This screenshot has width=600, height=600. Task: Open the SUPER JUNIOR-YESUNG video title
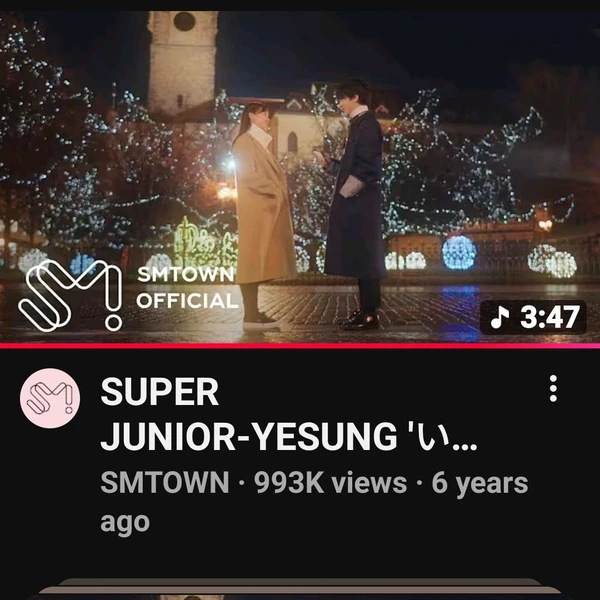290,414
